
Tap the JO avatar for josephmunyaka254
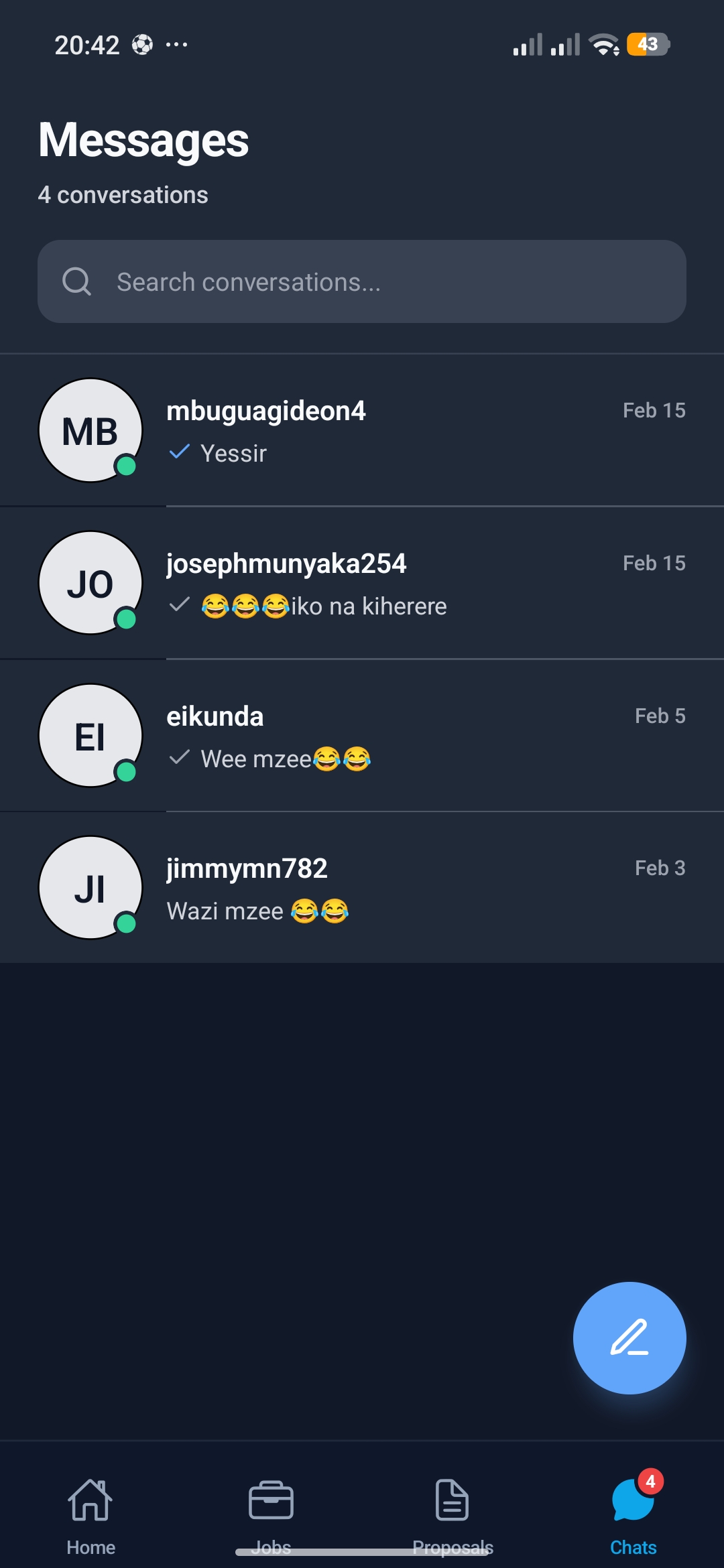coord(90,583)
